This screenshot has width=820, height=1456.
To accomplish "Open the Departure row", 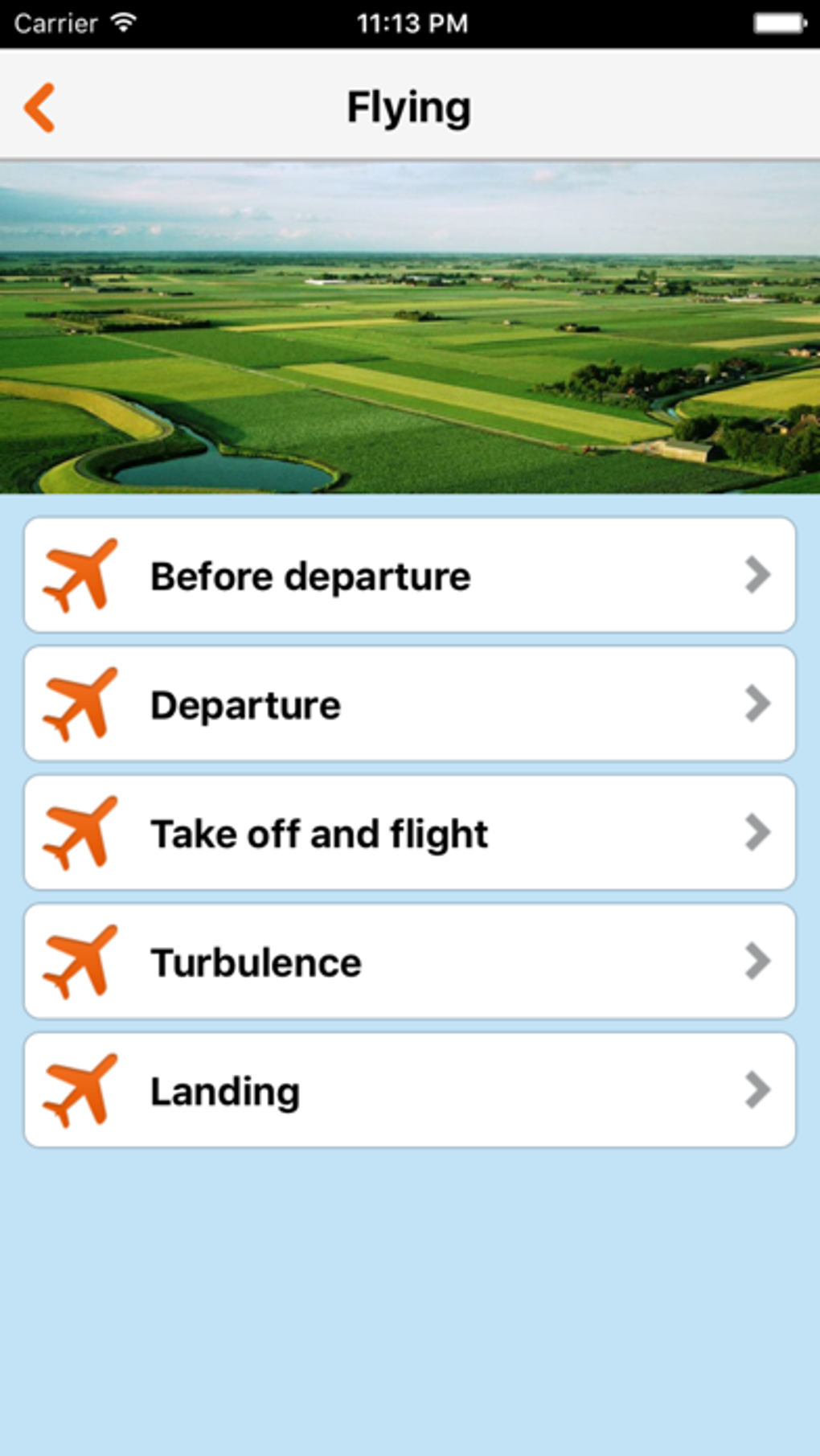I will pos(409,704).
